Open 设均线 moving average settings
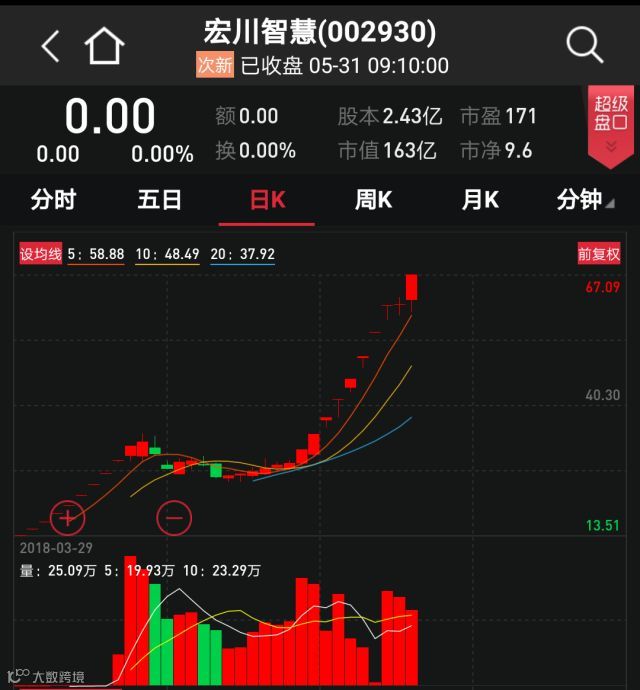 (41, 254)
